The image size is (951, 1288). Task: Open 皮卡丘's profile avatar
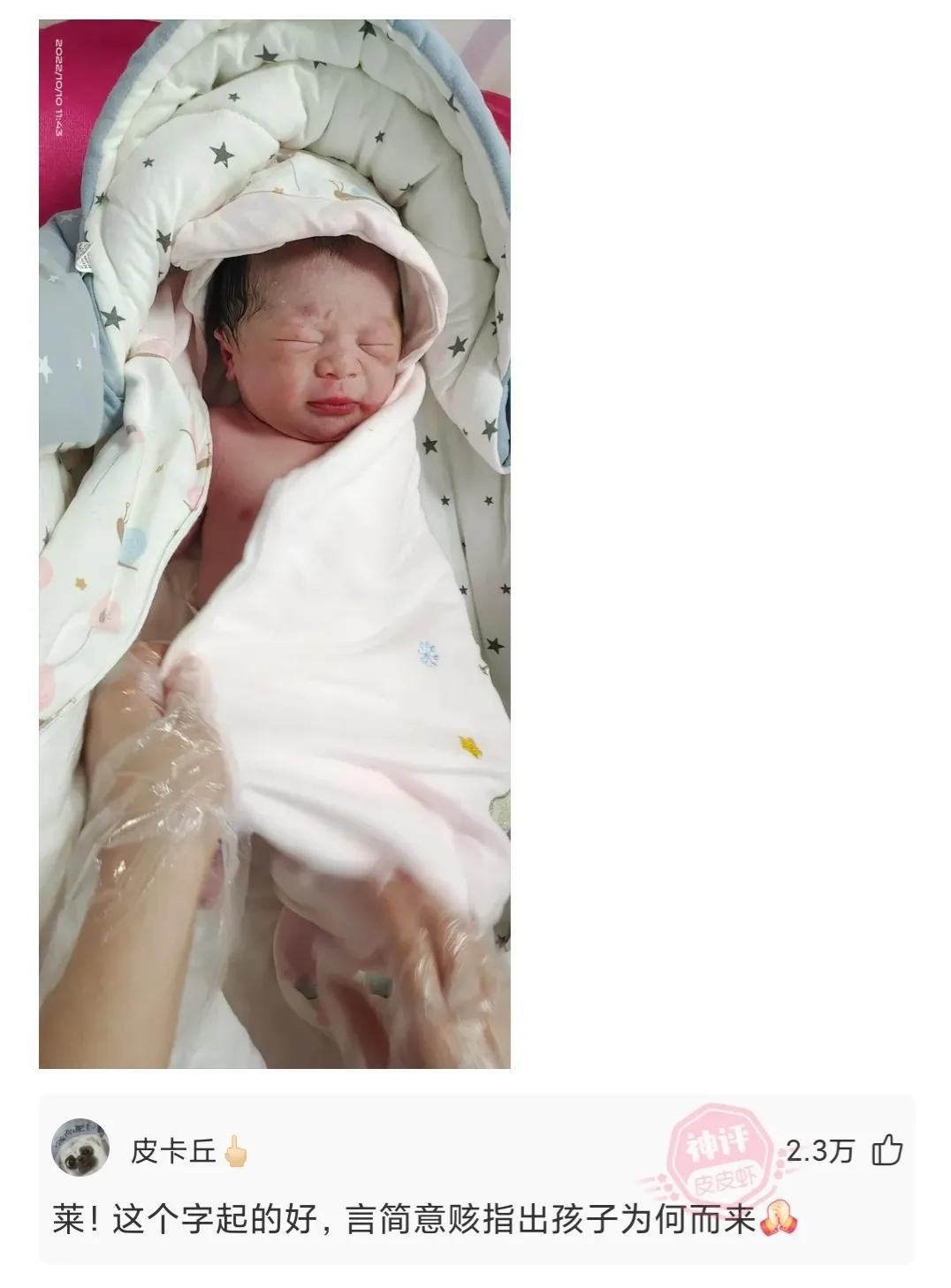[81, 1148]
